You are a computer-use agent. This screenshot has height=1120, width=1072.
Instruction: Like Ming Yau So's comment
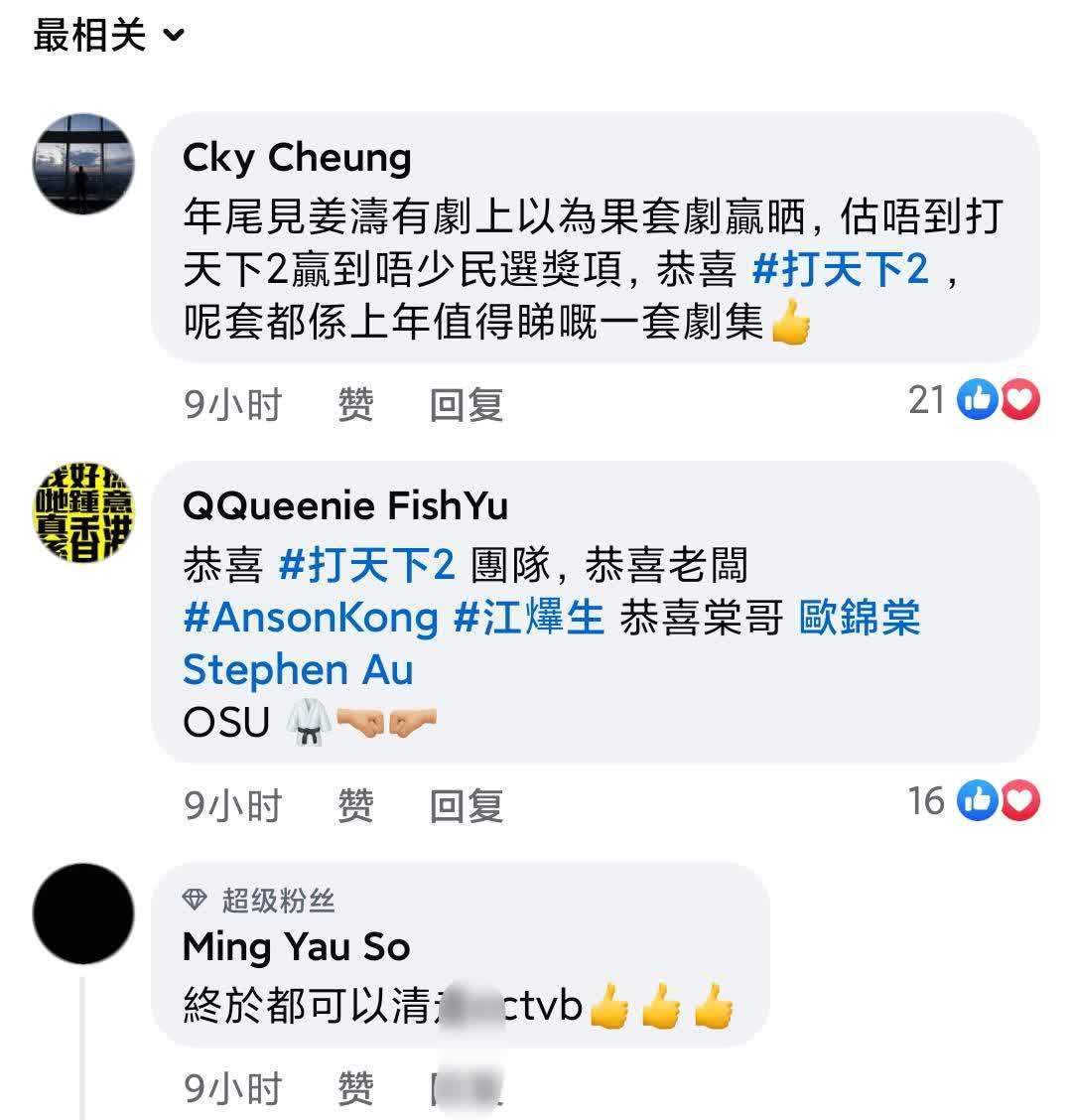click(355, 1089)
